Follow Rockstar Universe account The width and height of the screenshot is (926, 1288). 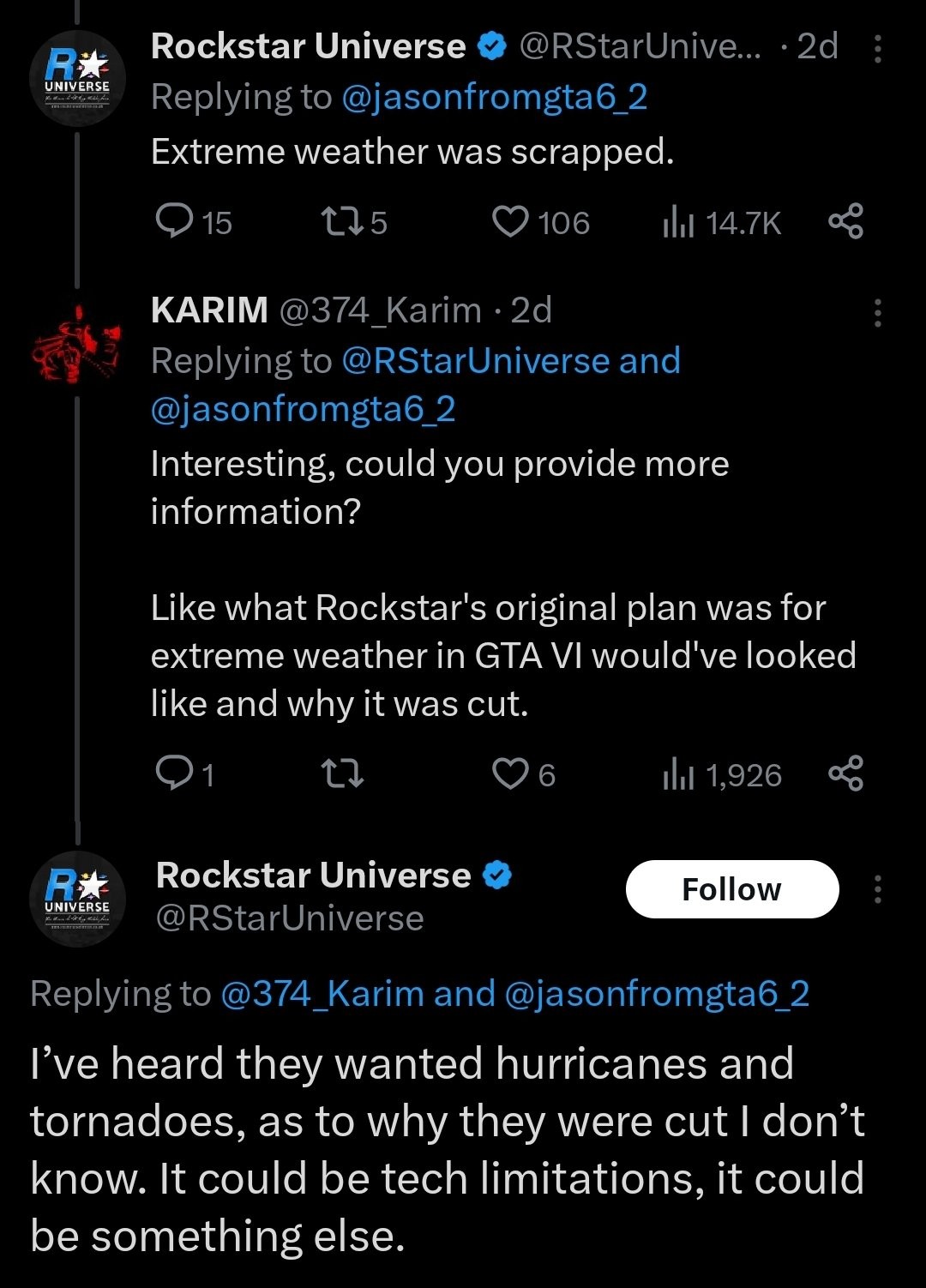coord(731,889)
